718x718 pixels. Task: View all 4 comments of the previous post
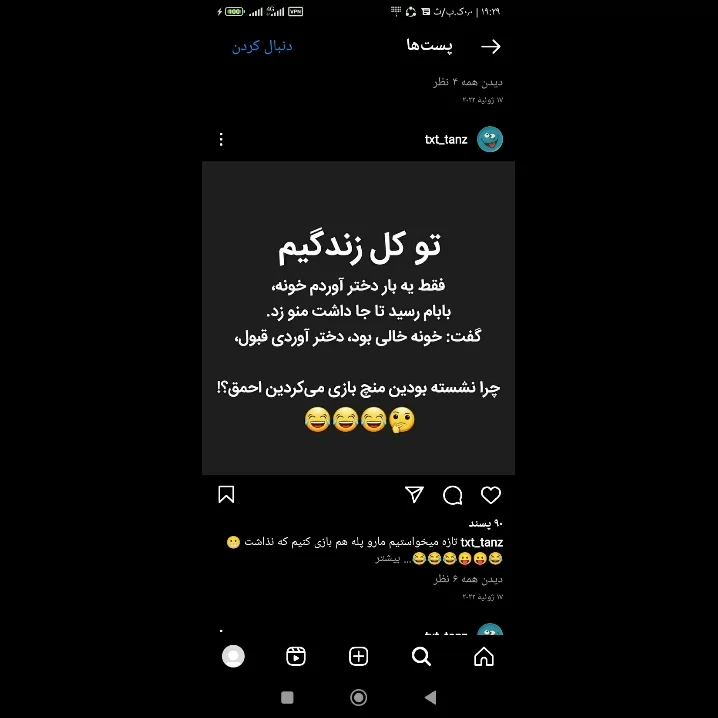[x=468, y=82]
